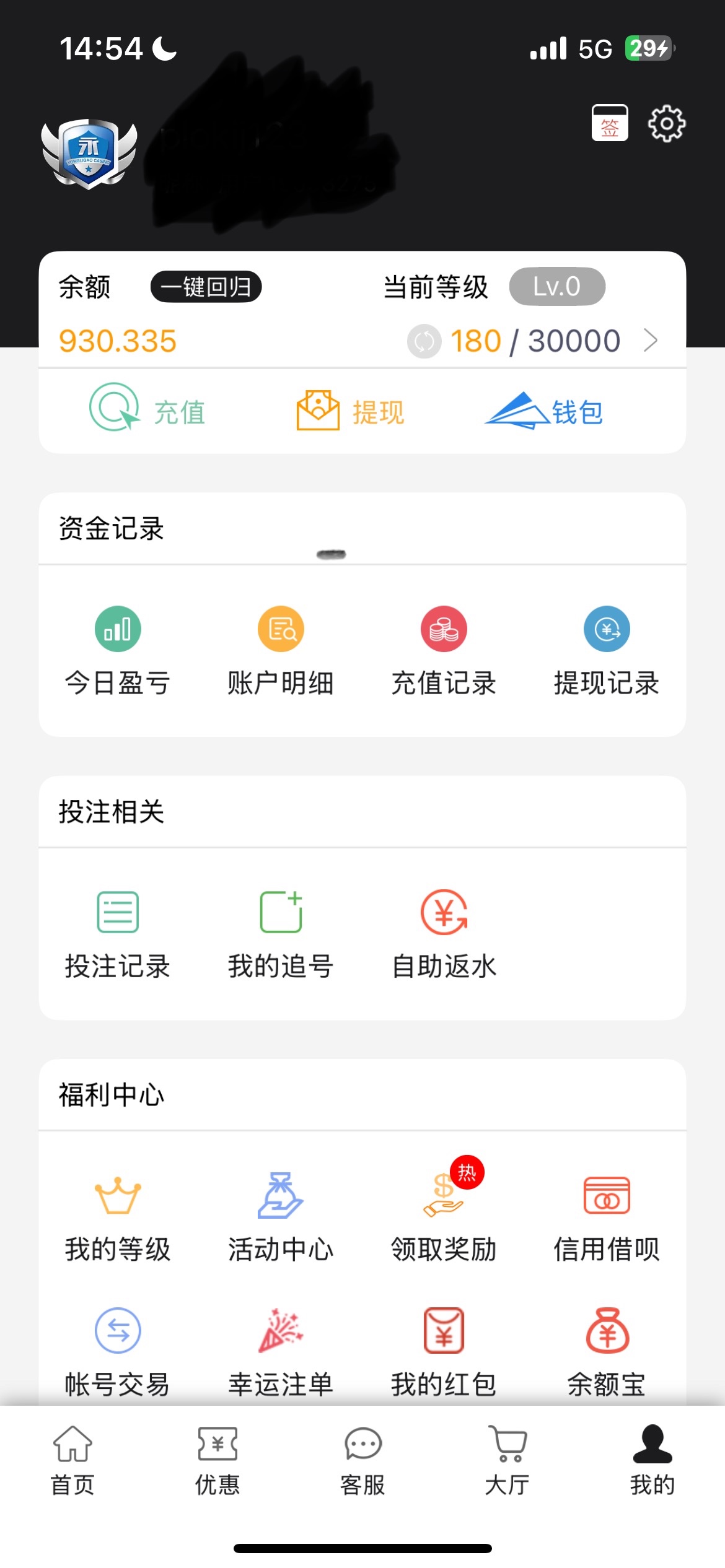Open 信用借呗
This screenshot has height=1568, width=725.
[x=607, y=1217]
